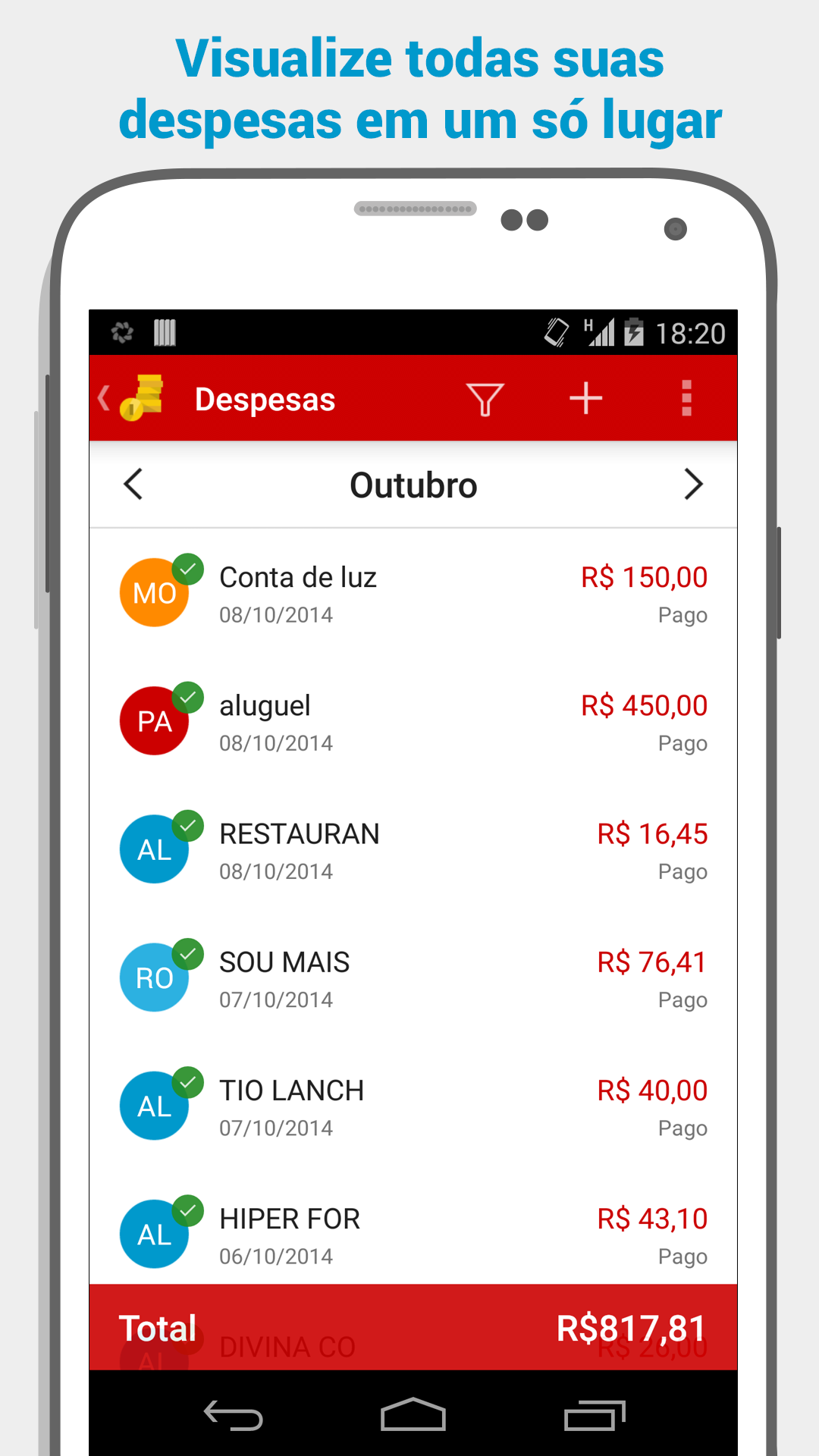Image resolution: width=819 pixels, height=1456 pixels.
Task: Tap the battery charging indicator in the status bar
Action: pyautogui.click(x=633, y=332)
